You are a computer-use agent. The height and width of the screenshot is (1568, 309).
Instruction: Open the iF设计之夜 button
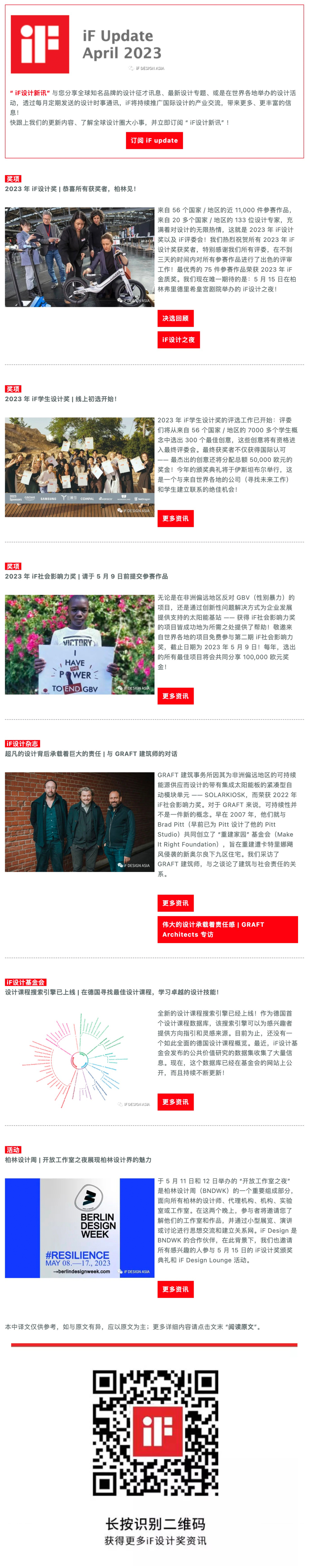[178, 340]
